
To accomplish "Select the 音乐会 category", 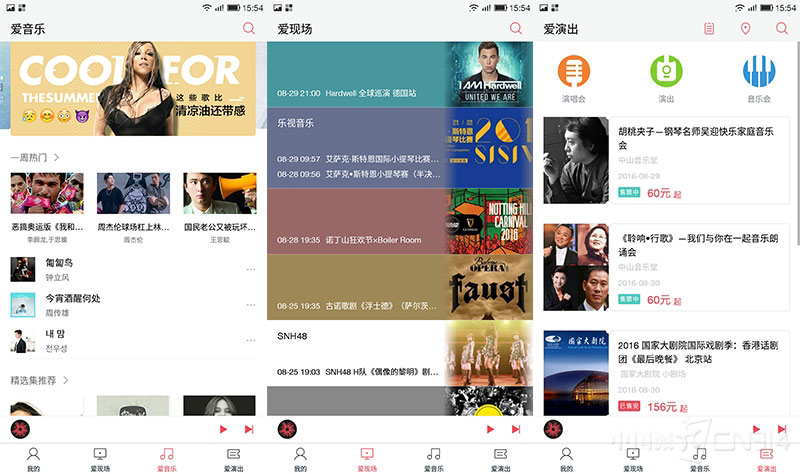I will (x=759, y=79).
